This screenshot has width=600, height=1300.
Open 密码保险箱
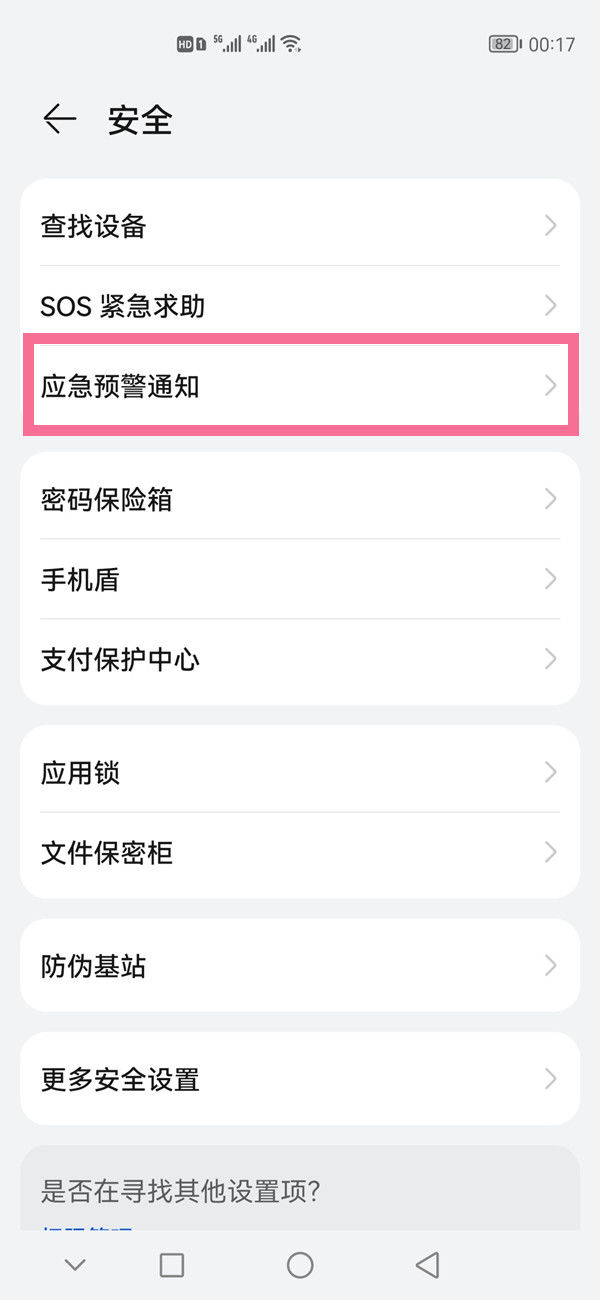[x=300, y=499]
